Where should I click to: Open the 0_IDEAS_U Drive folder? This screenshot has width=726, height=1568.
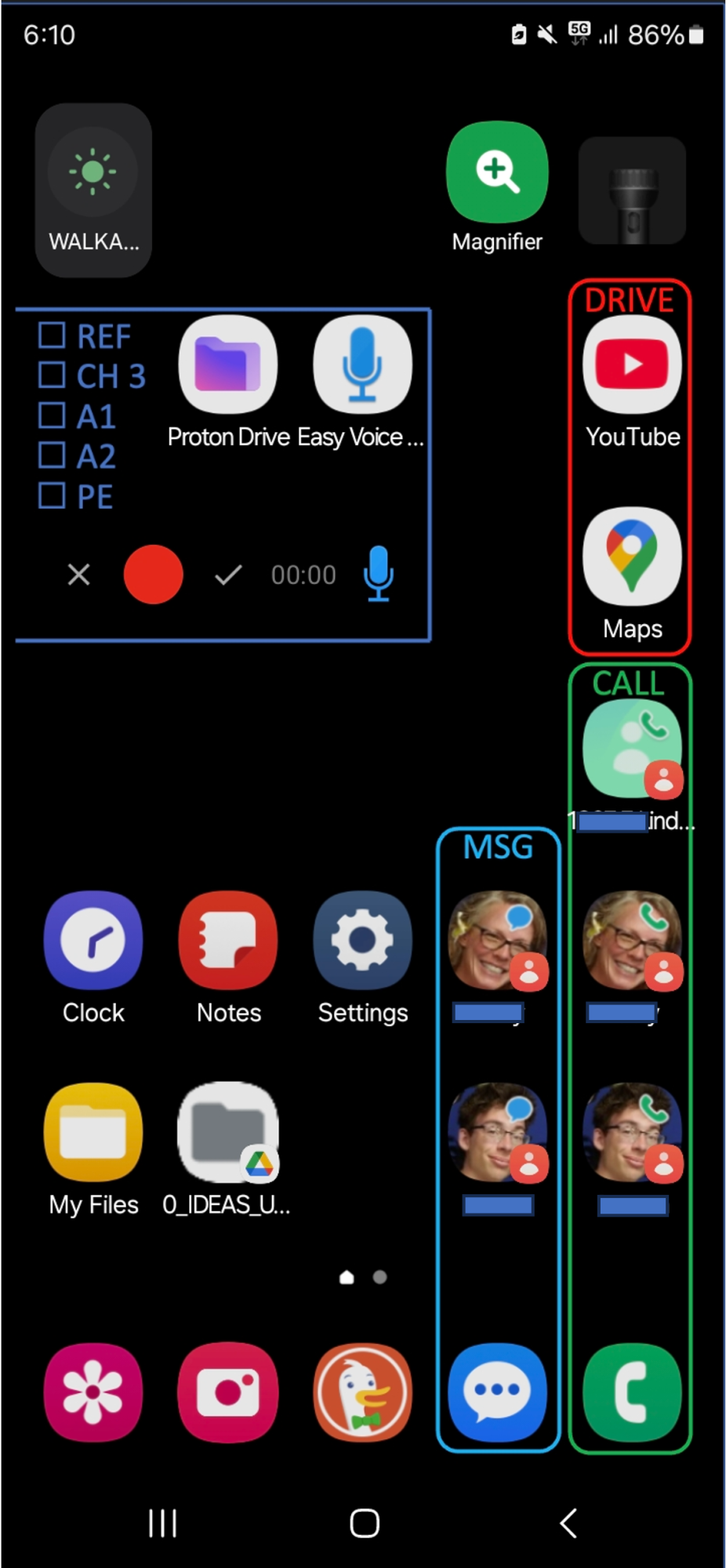coord(227,1132)
